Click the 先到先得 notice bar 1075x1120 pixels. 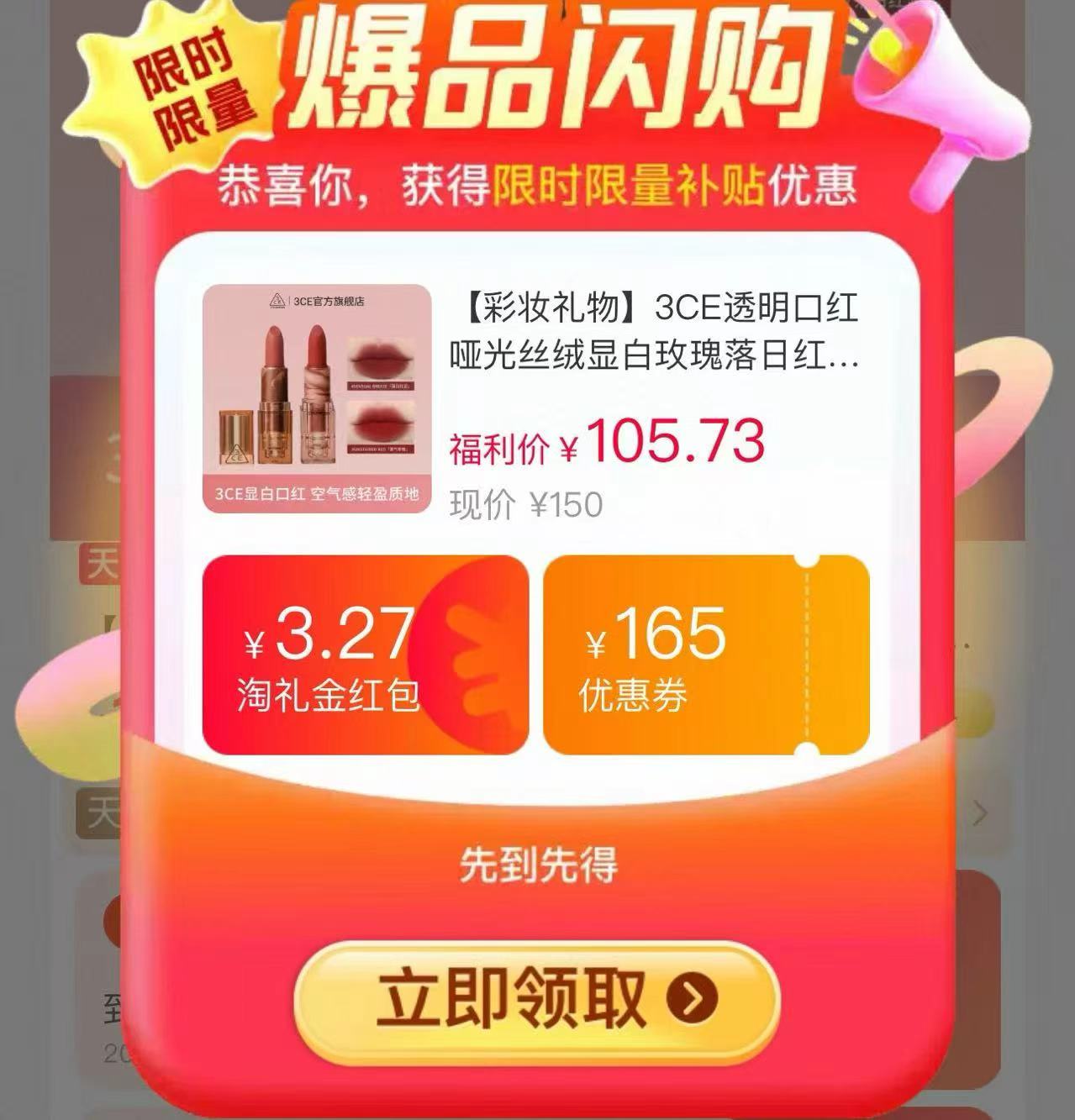pyautogui.click(x=538, y=861)
